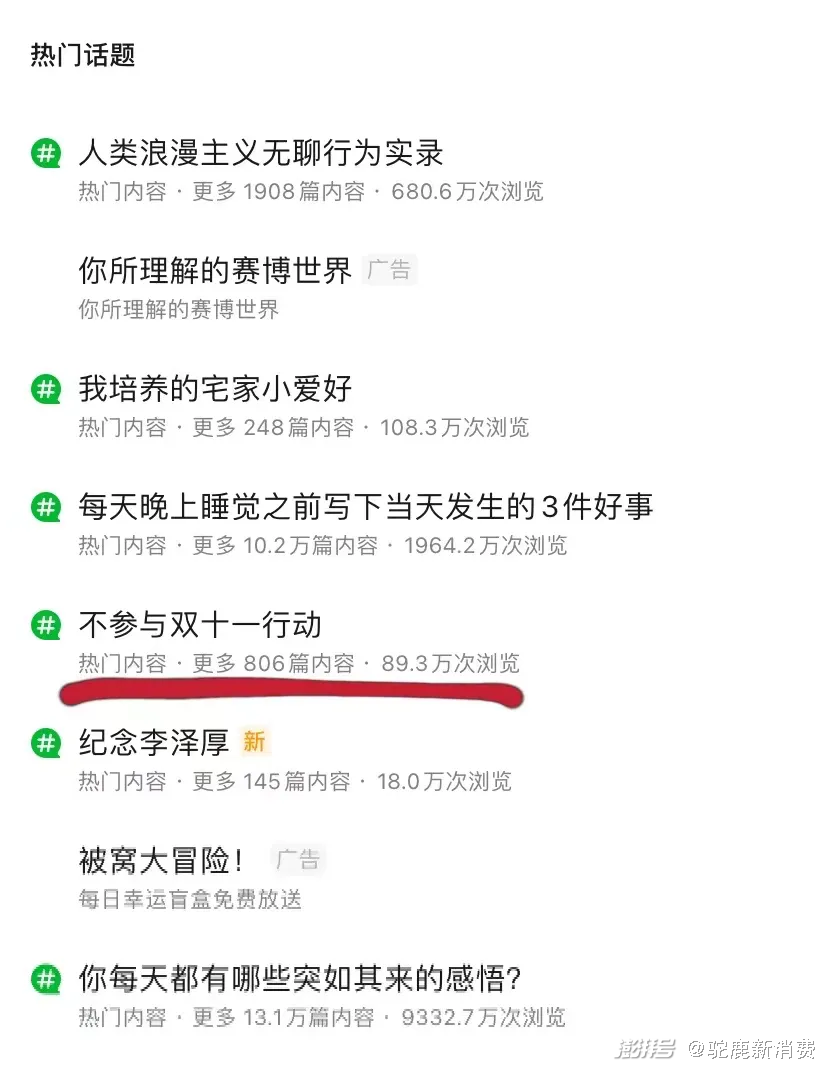This screenshot has height=1066, width=828.
Task: Open topic 不参与双十一行动
Action: pyautogui.click(x=200, y=624)
